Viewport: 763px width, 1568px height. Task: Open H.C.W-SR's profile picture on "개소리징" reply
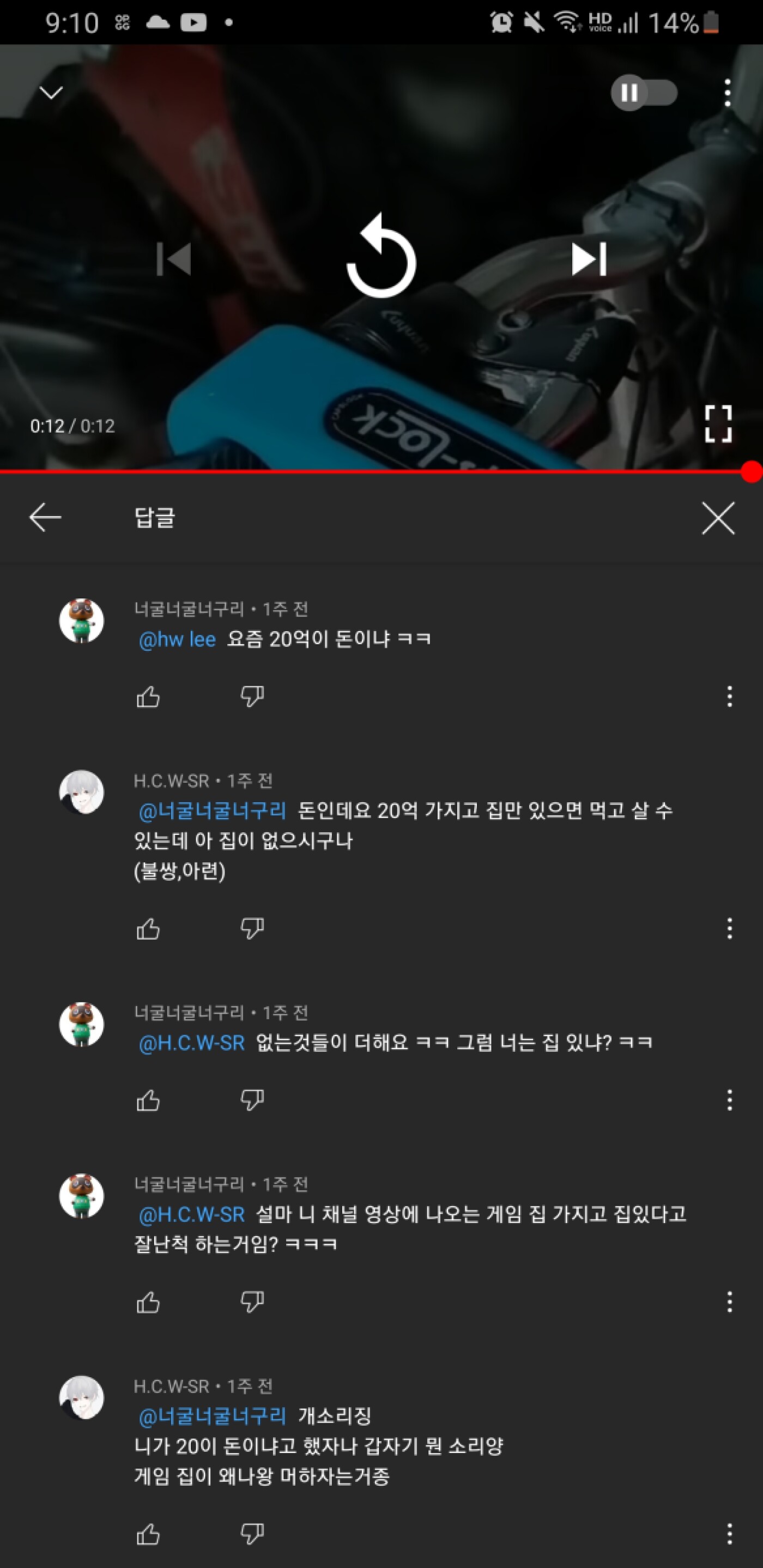(82, 1397)
